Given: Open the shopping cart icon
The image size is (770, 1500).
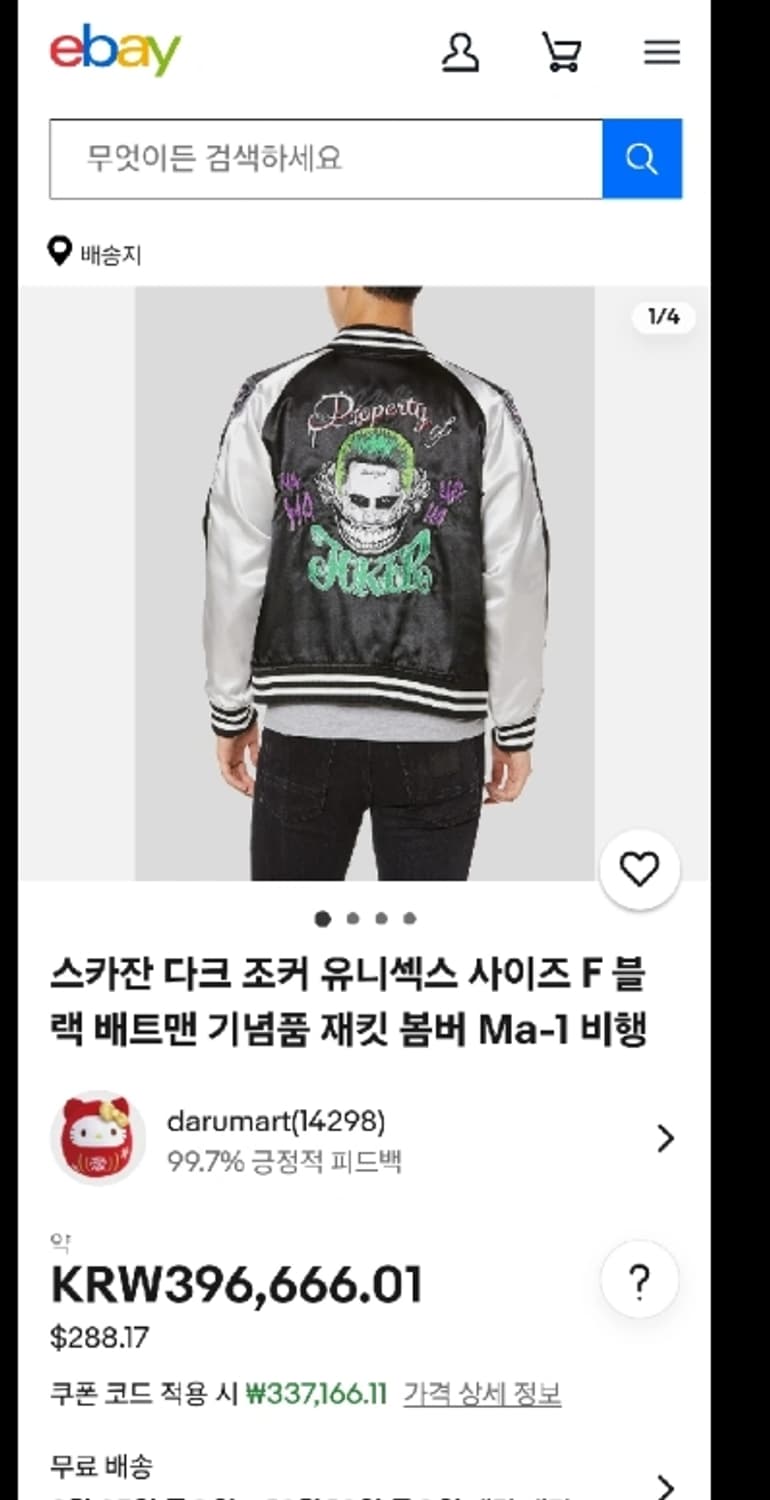Looking at the screenshot, I should 562,53.
